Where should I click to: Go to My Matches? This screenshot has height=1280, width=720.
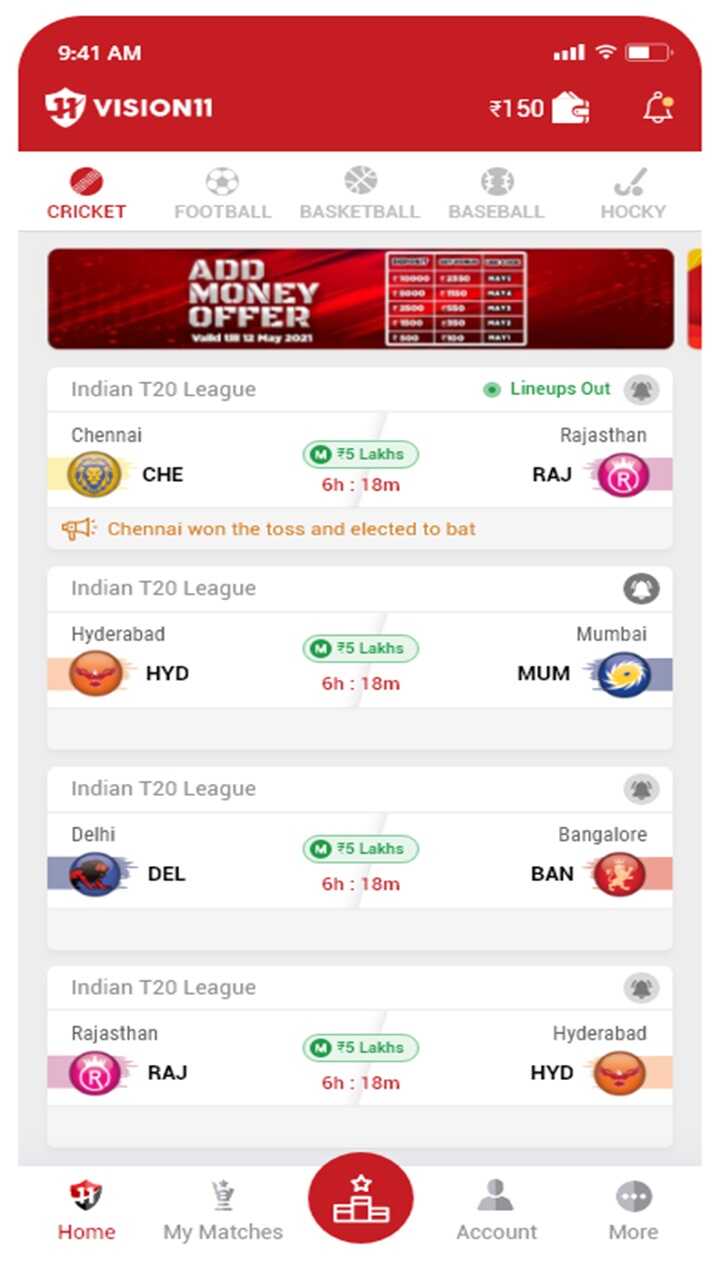pos(223,1210)
